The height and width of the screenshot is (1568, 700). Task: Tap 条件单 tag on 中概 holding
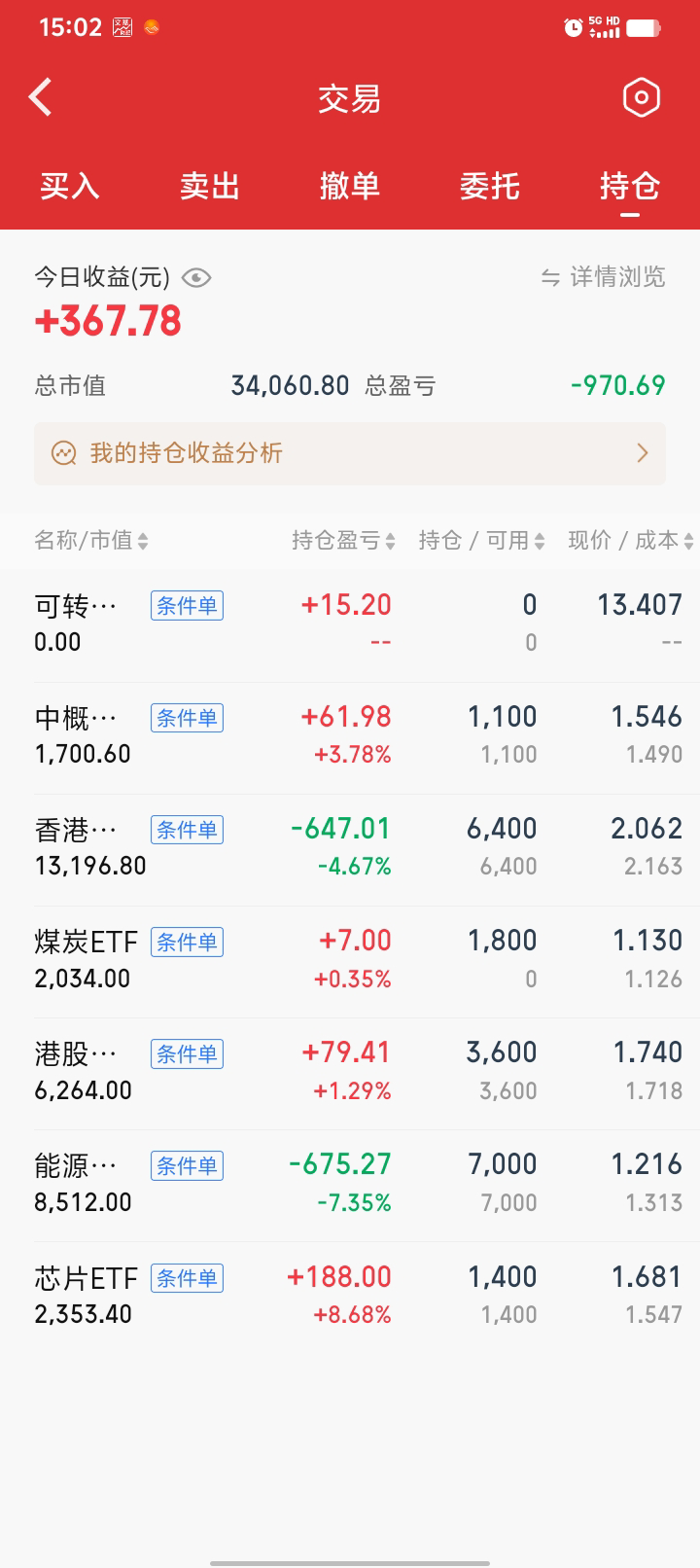[x=187, y=718]
